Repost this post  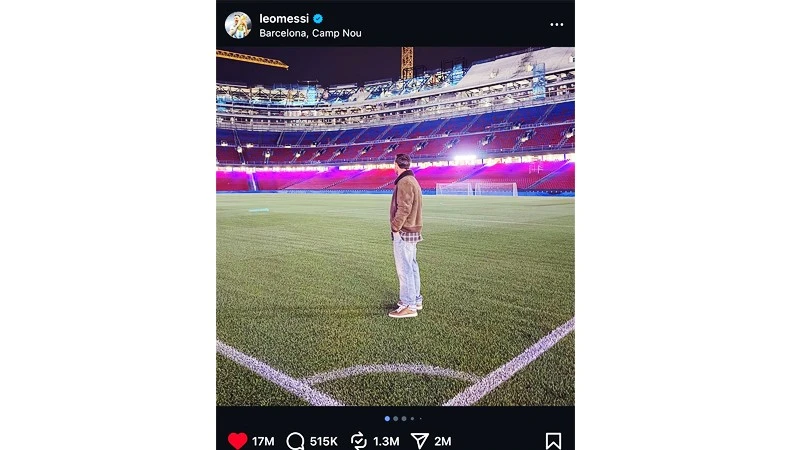pyautogui.click(x=358, y=441)
